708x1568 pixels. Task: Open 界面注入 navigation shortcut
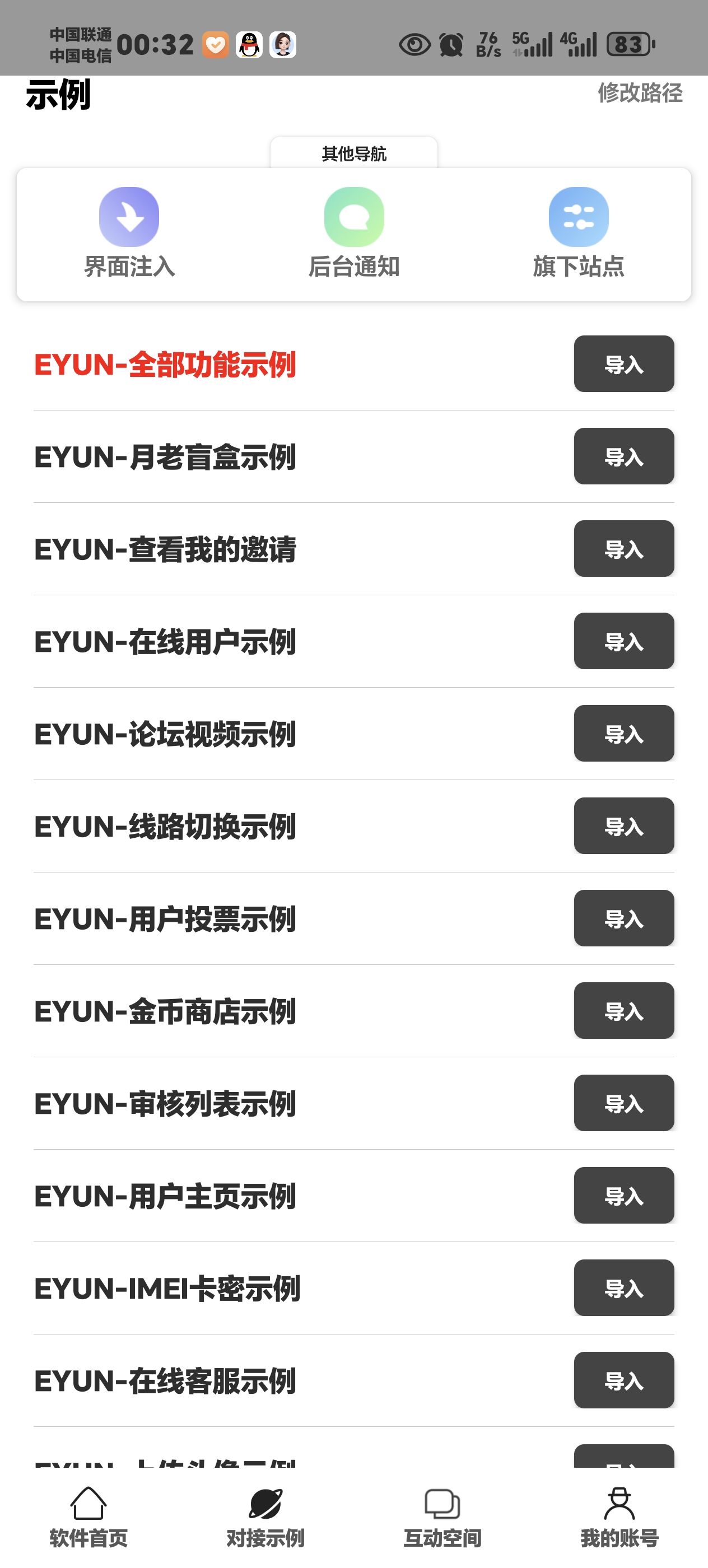129,232
